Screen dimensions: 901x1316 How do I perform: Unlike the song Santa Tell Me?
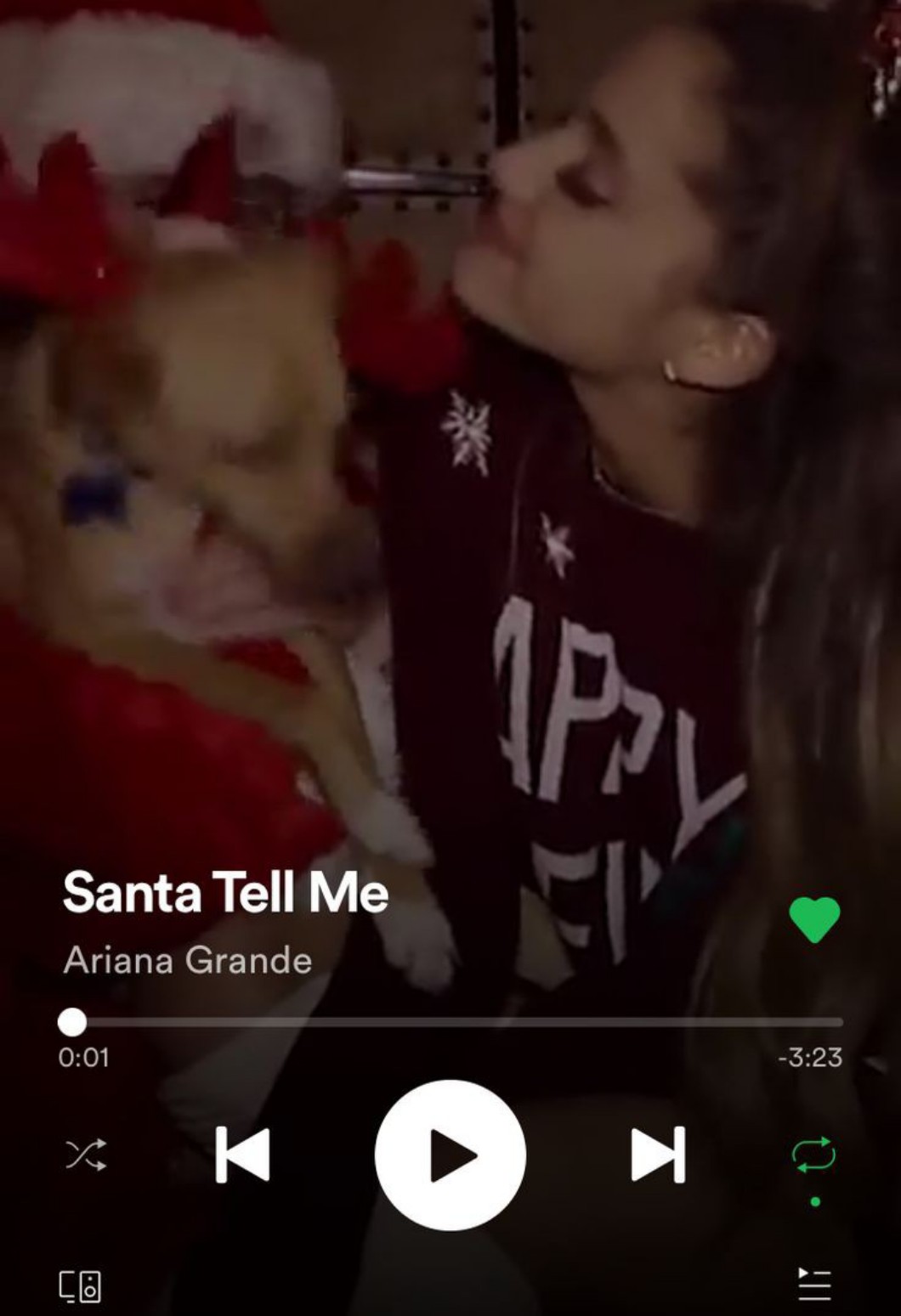813,920
